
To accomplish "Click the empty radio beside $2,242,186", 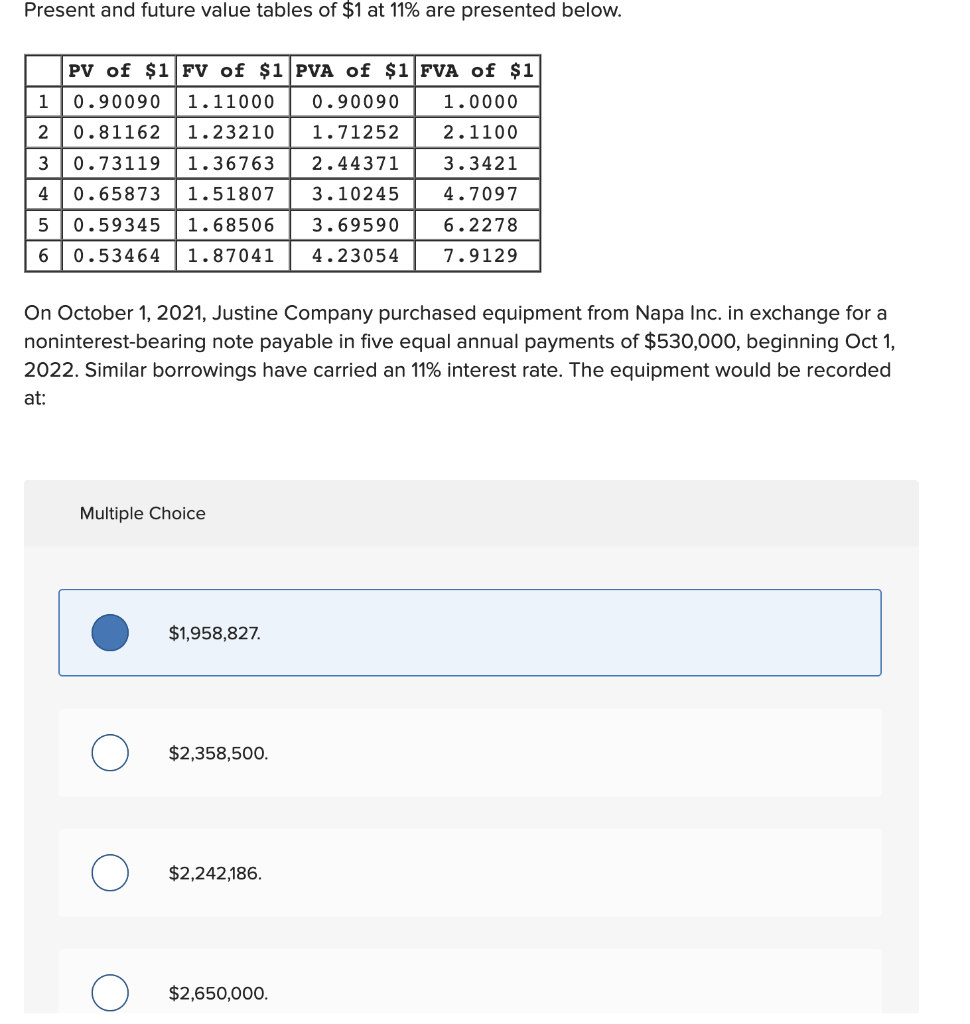I will (x=109, y=873).
